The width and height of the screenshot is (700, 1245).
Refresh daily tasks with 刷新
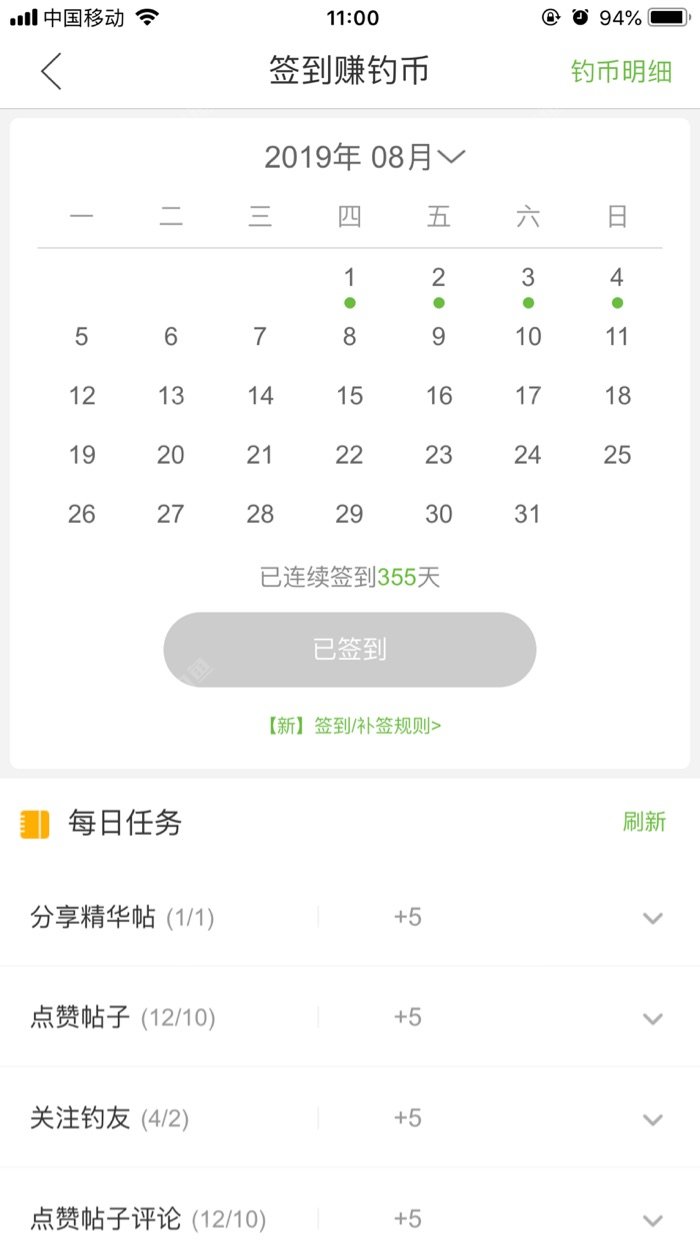coord(644,822)
